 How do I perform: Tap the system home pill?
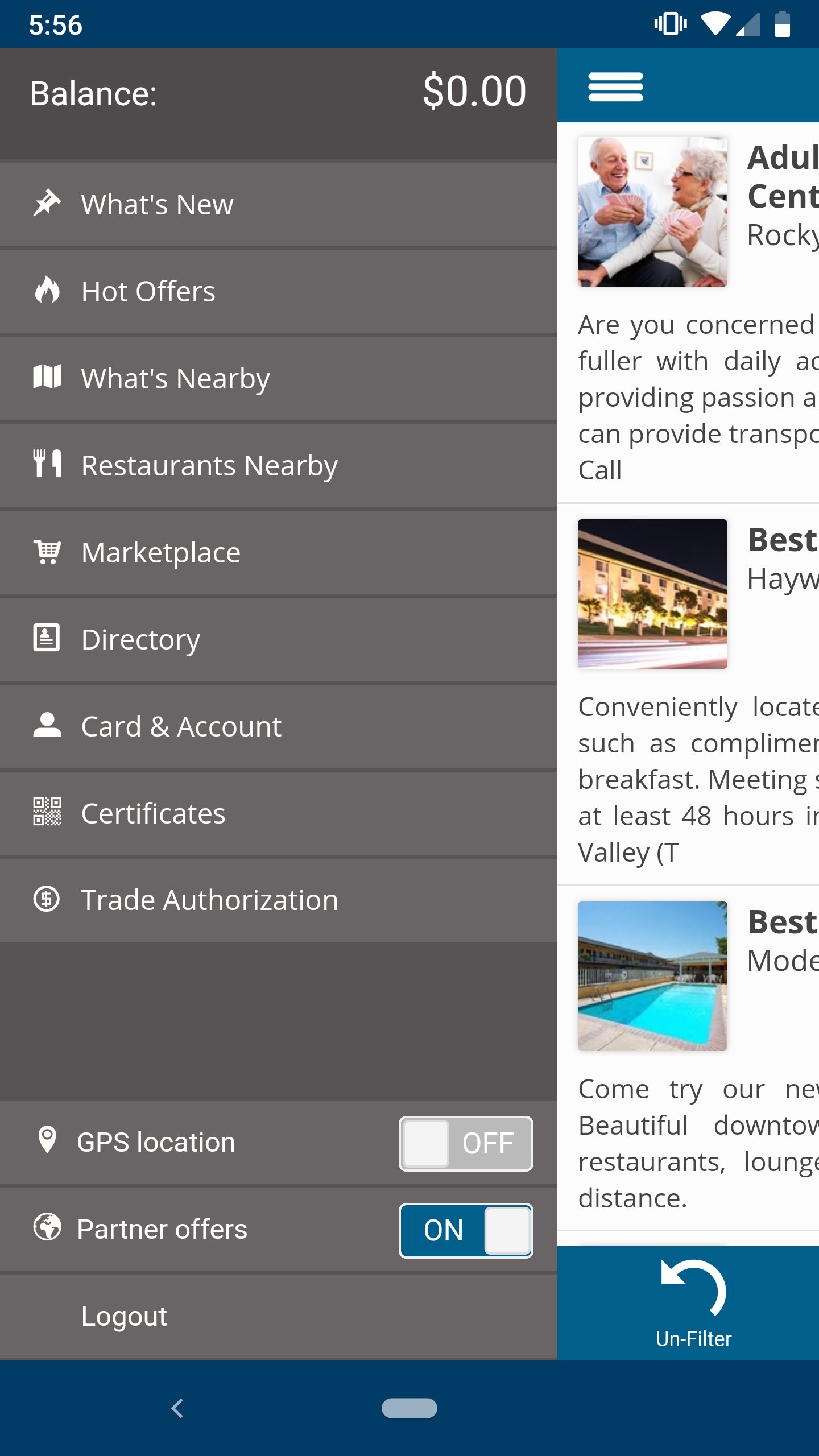coord(409,1408)
